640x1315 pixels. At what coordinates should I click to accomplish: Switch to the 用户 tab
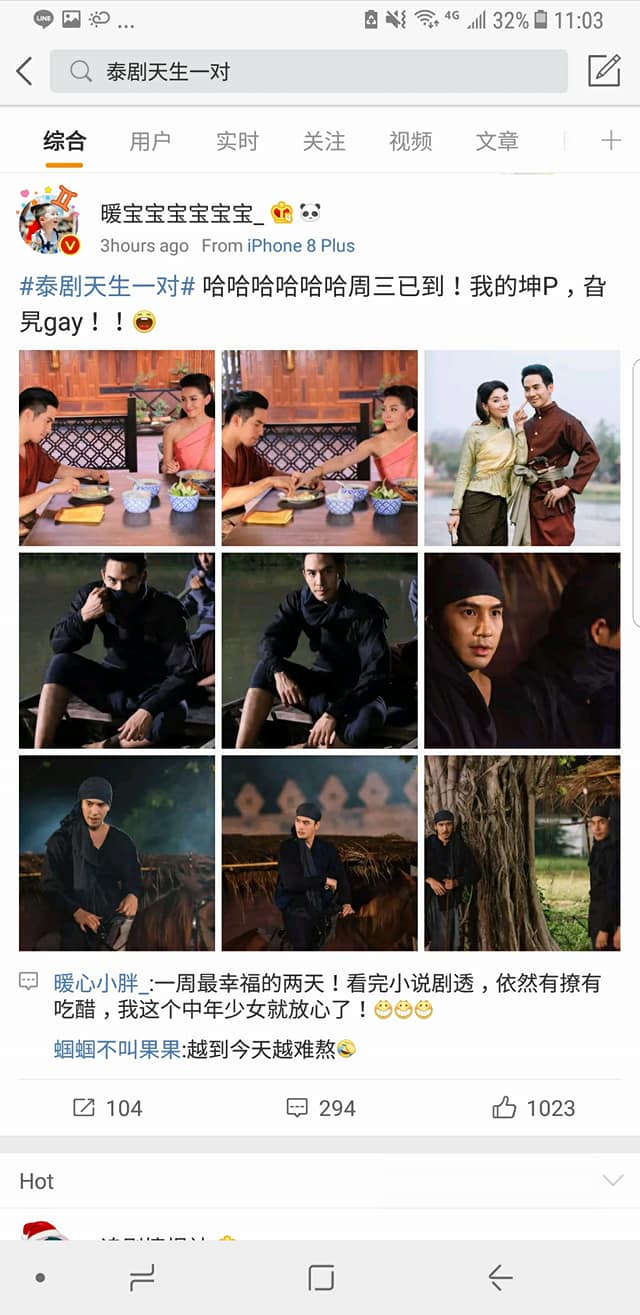click(150, 141)
